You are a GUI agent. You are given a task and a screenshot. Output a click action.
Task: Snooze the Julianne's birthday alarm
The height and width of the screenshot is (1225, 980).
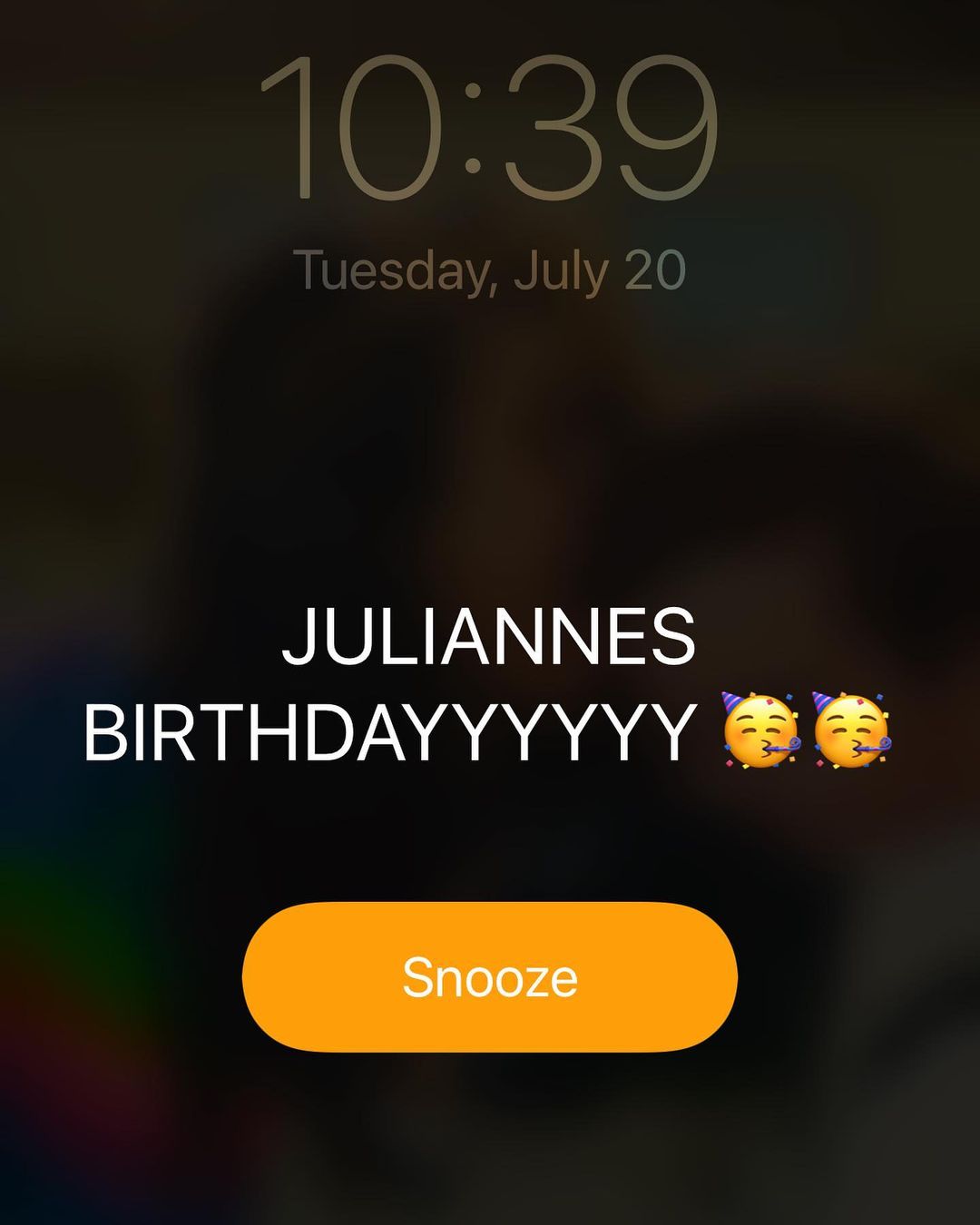[489, 977]
